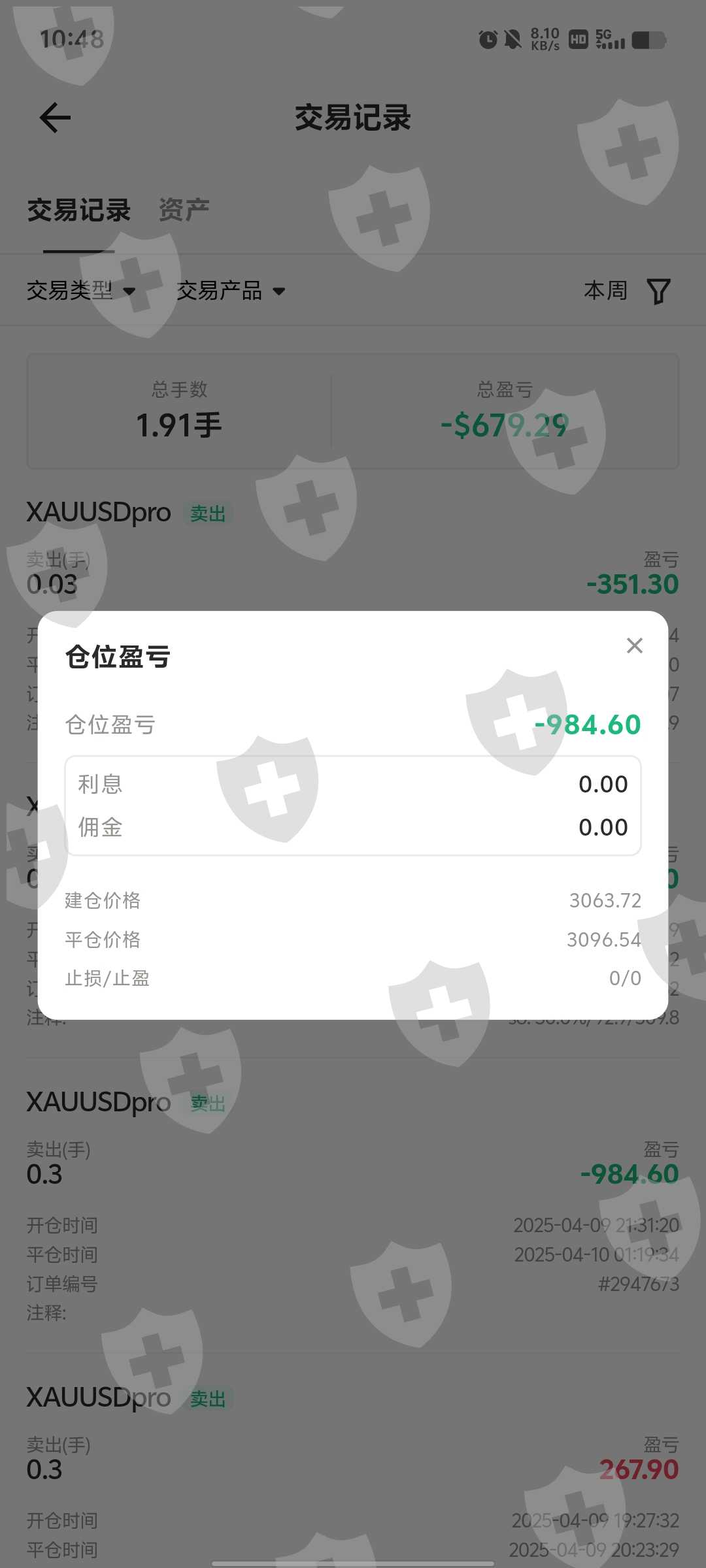Open order #2947673 trade record
Image resolution: width=706 pixels, height=1568 pixels.
(353, 1205)
